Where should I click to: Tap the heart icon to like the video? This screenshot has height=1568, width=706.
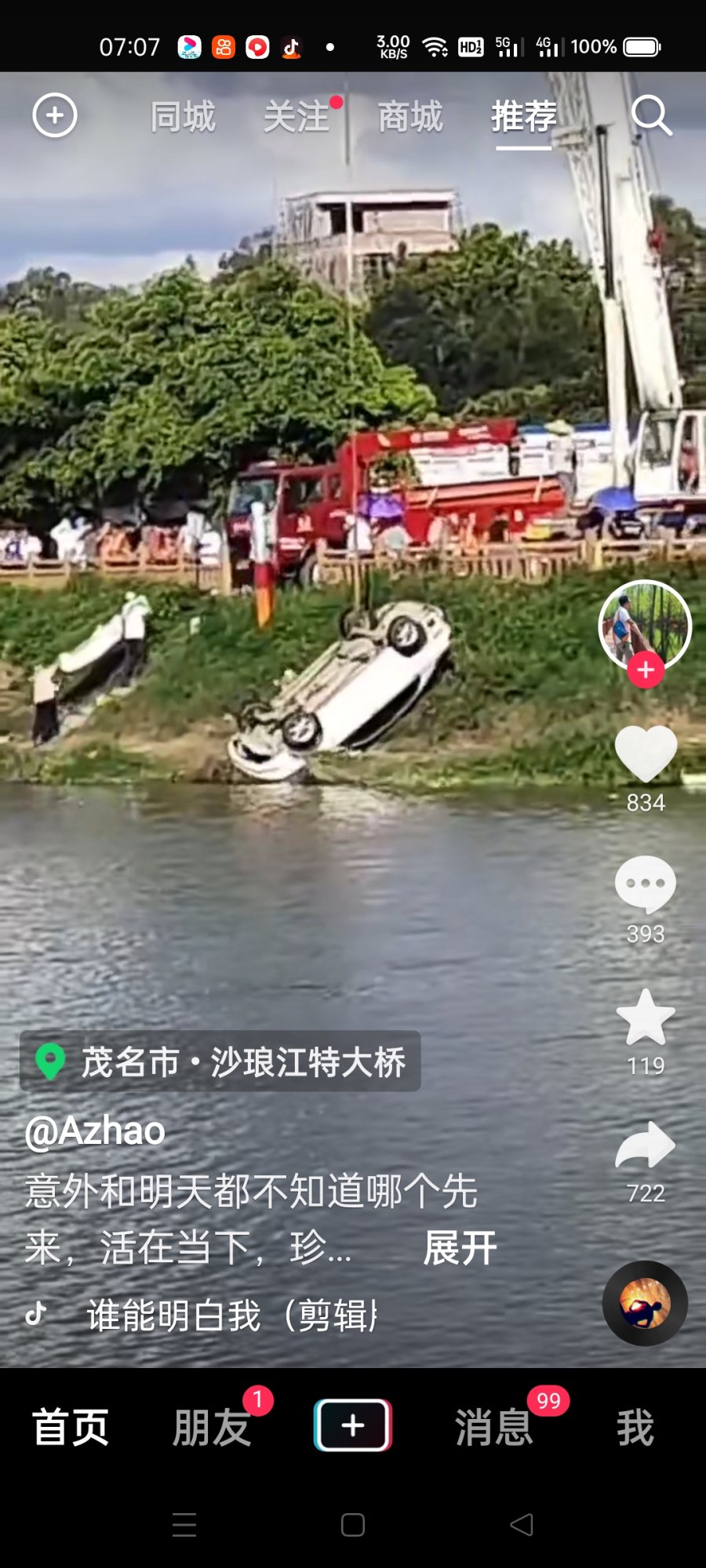[x=644, y=753]
